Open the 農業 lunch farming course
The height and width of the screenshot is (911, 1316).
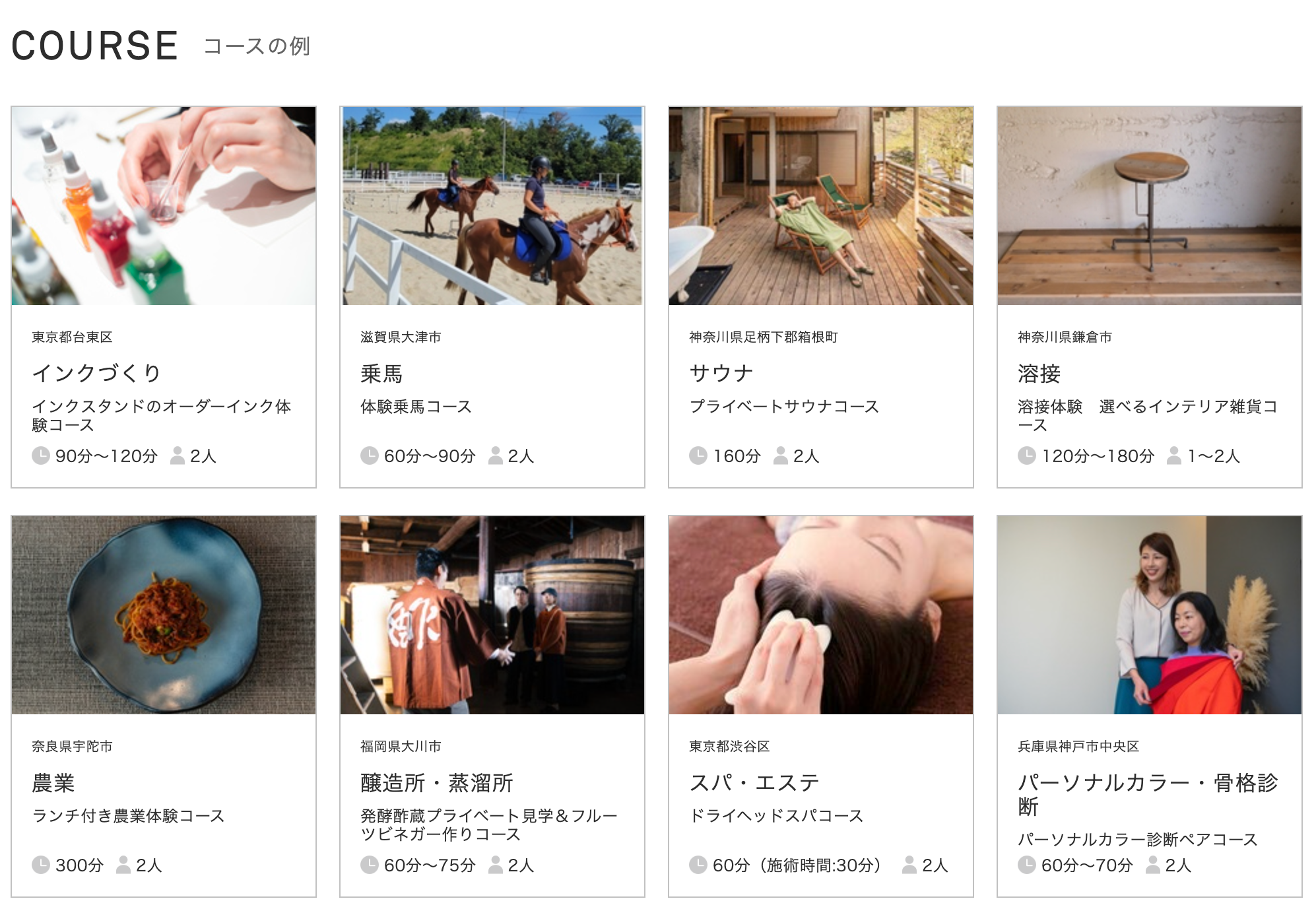[163, 706]
